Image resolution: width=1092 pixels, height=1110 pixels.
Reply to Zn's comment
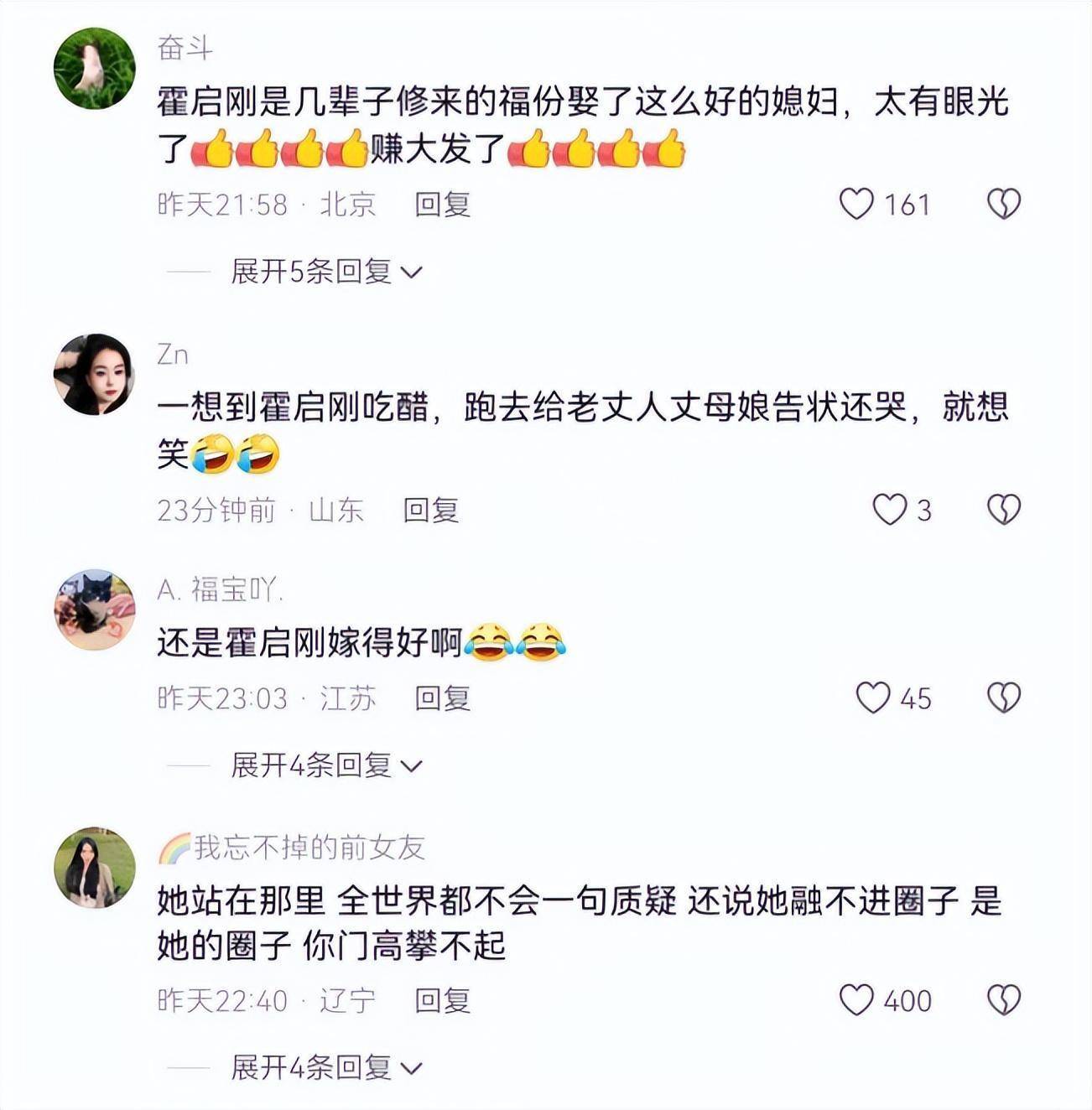pos(430,510)
